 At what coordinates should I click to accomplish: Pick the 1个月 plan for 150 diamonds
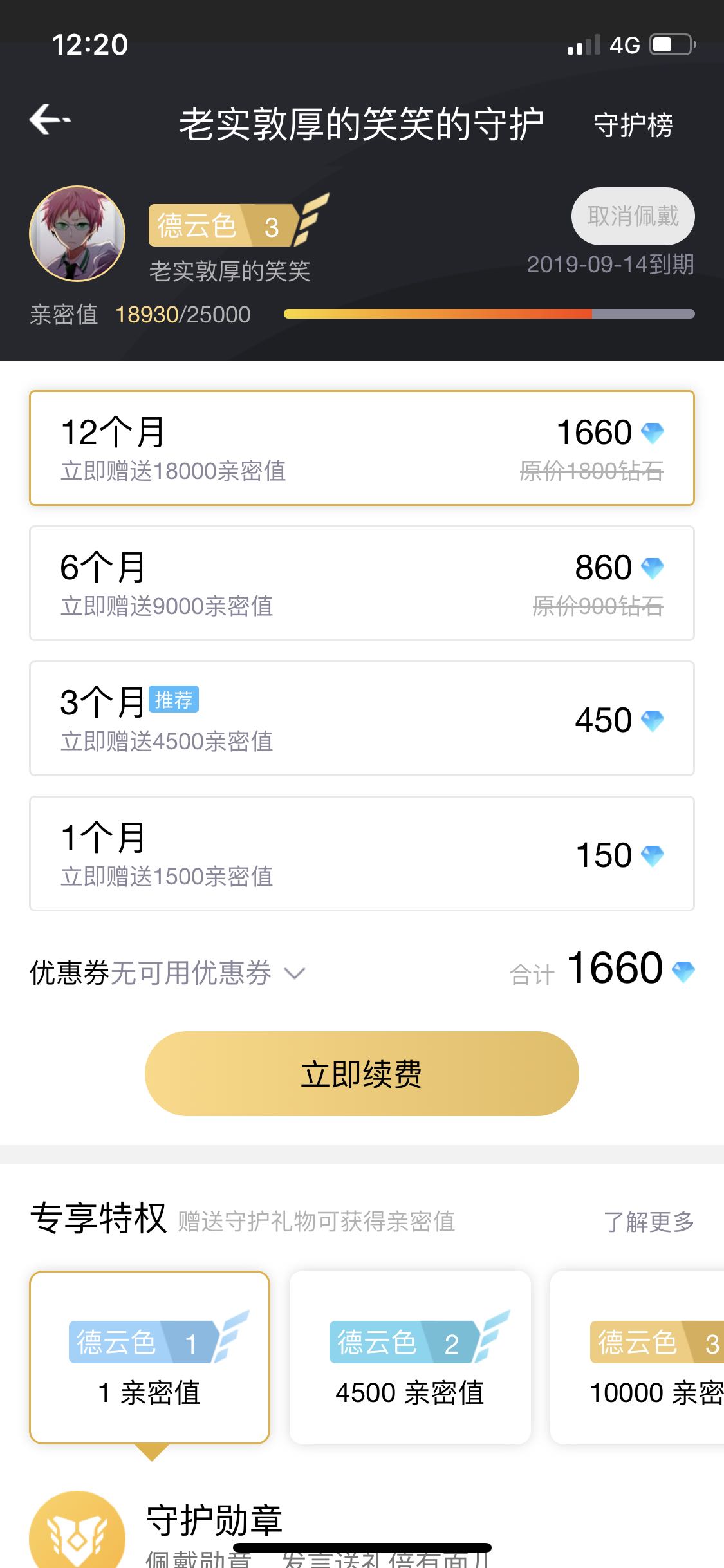point(362,854)
